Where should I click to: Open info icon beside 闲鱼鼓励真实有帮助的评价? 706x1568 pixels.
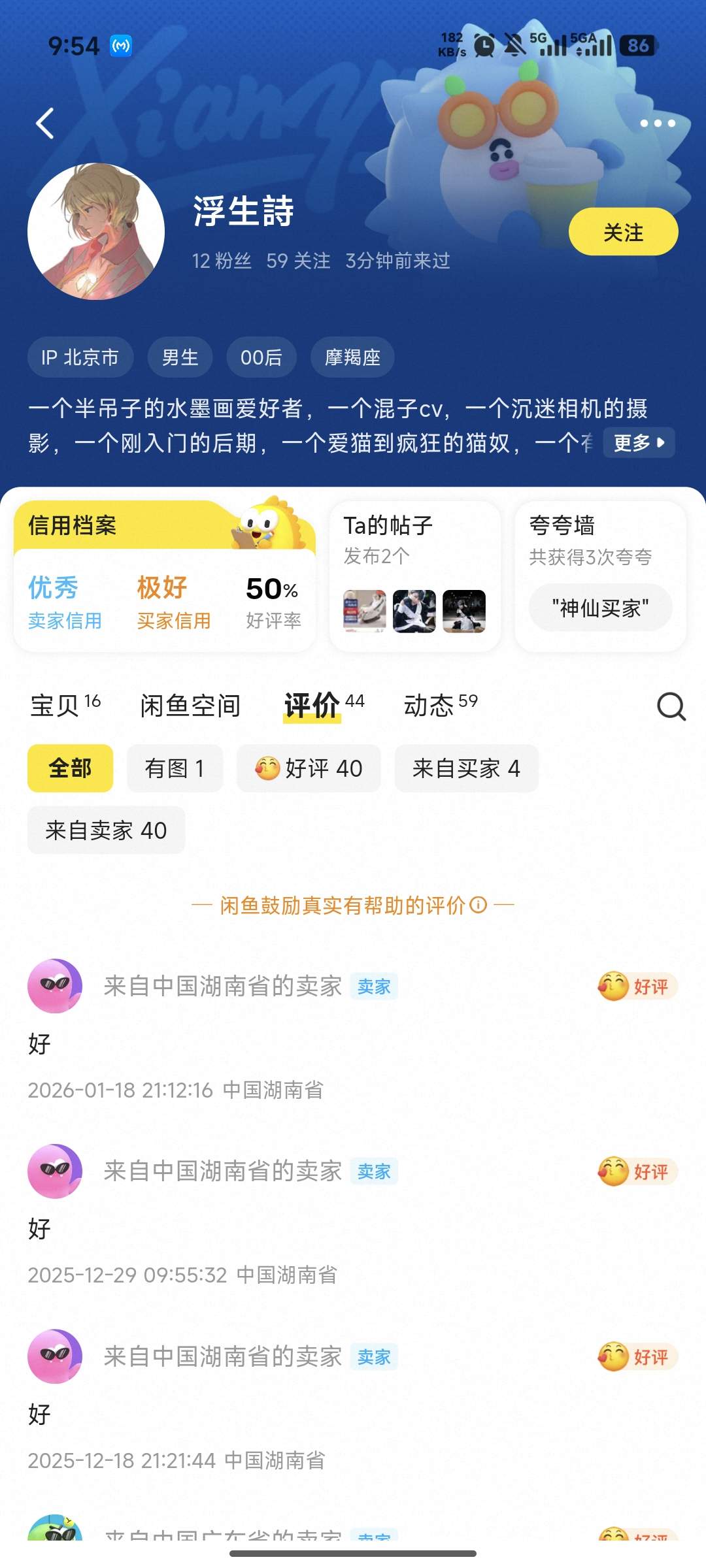479,905
